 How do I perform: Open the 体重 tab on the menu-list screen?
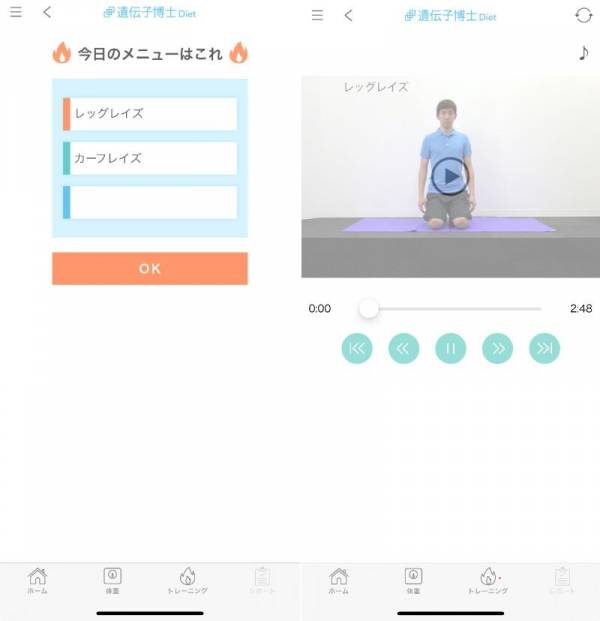click(112, 581)
